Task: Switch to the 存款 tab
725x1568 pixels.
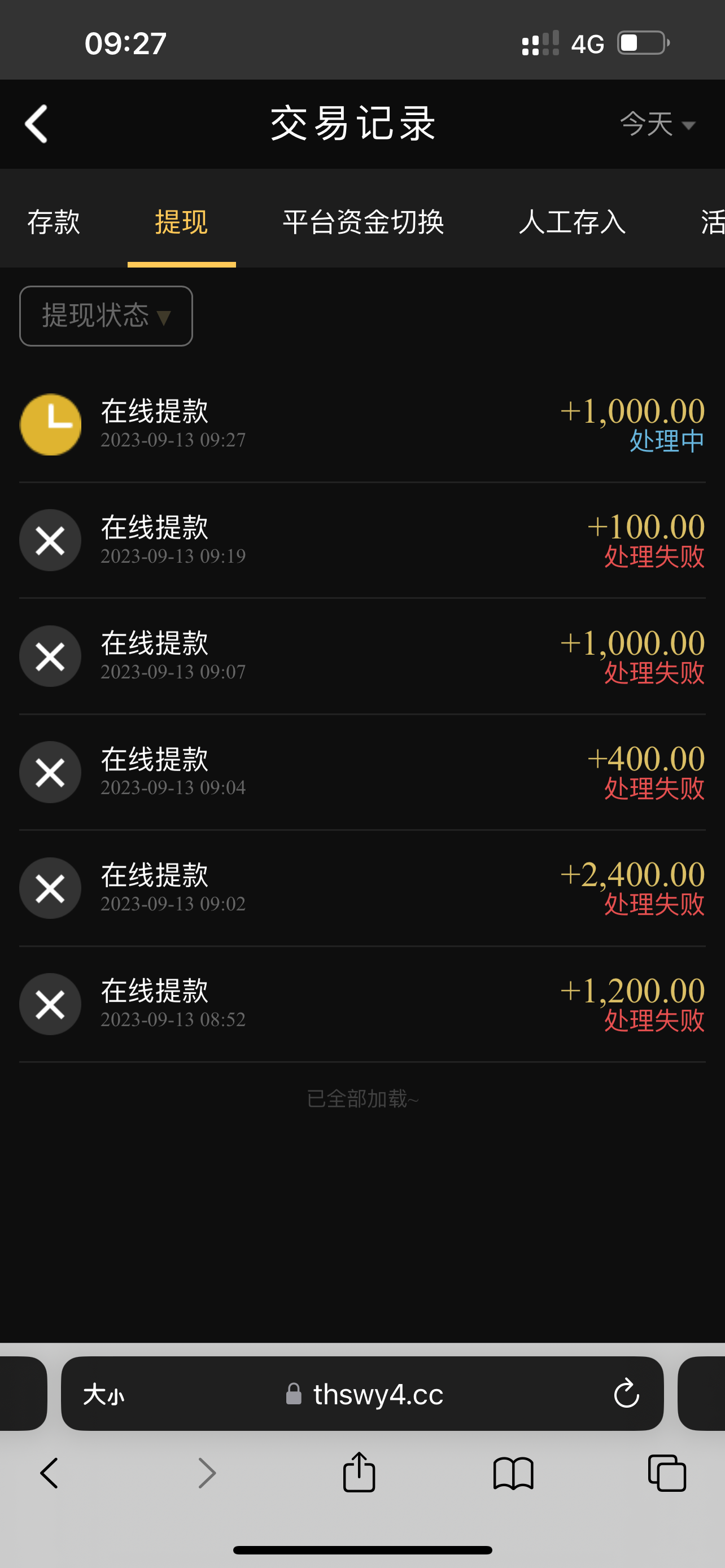Action: pos(54,222)
